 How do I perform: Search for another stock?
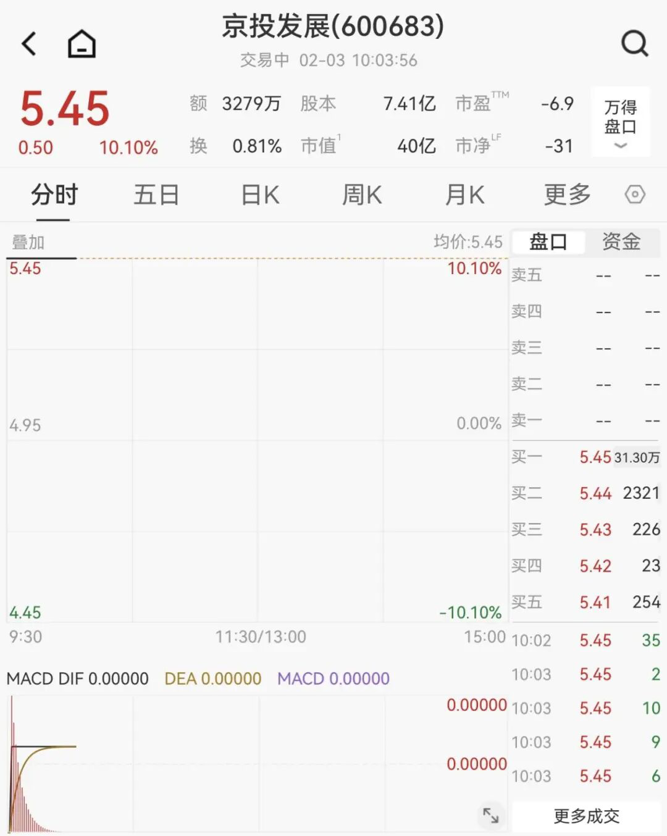tap(634, 43)
